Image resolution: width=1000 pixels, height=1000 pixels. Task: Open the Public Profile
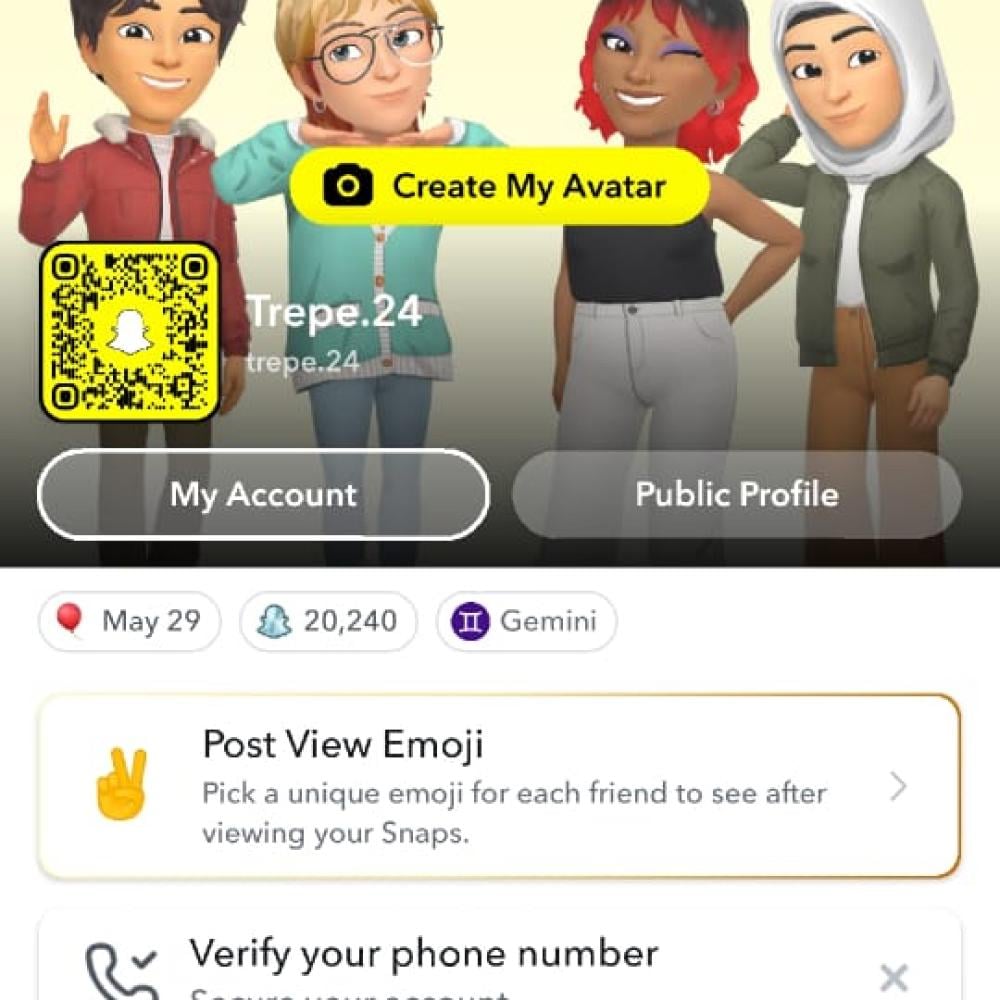737,495
